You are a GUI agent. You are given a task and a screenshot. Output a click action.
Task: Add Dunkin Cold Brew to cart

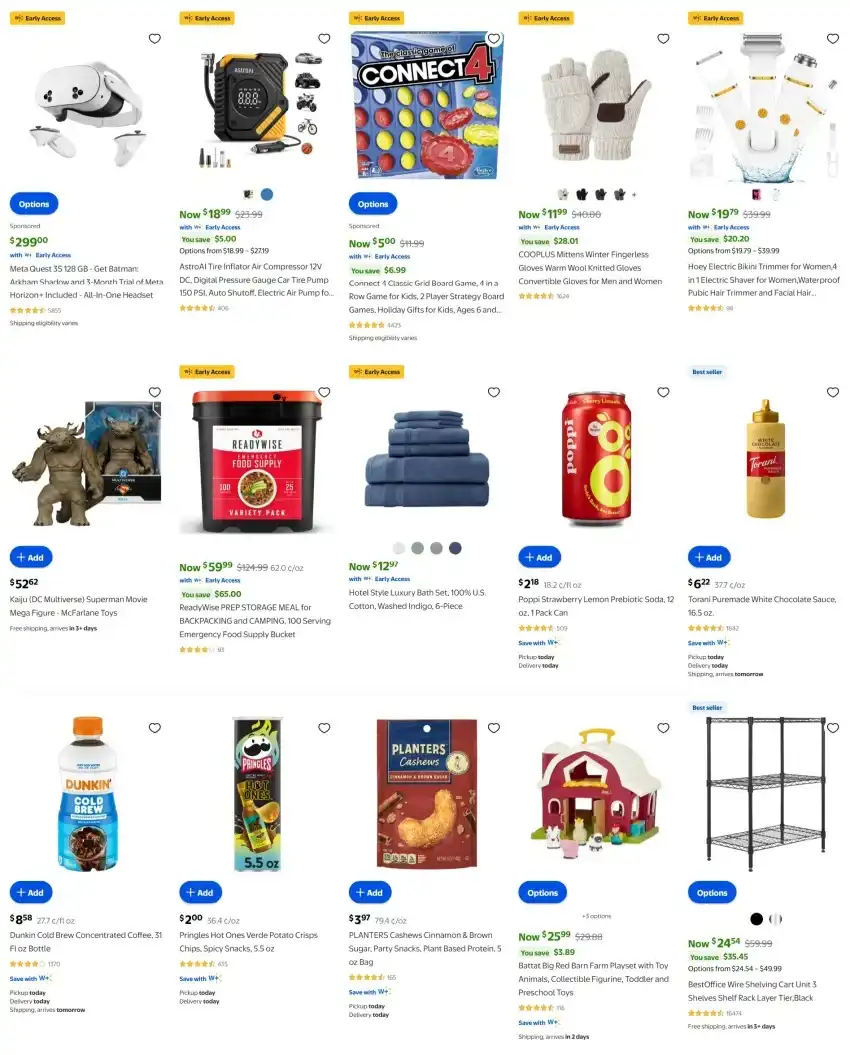pyautogui.click(x=31, y=892)
